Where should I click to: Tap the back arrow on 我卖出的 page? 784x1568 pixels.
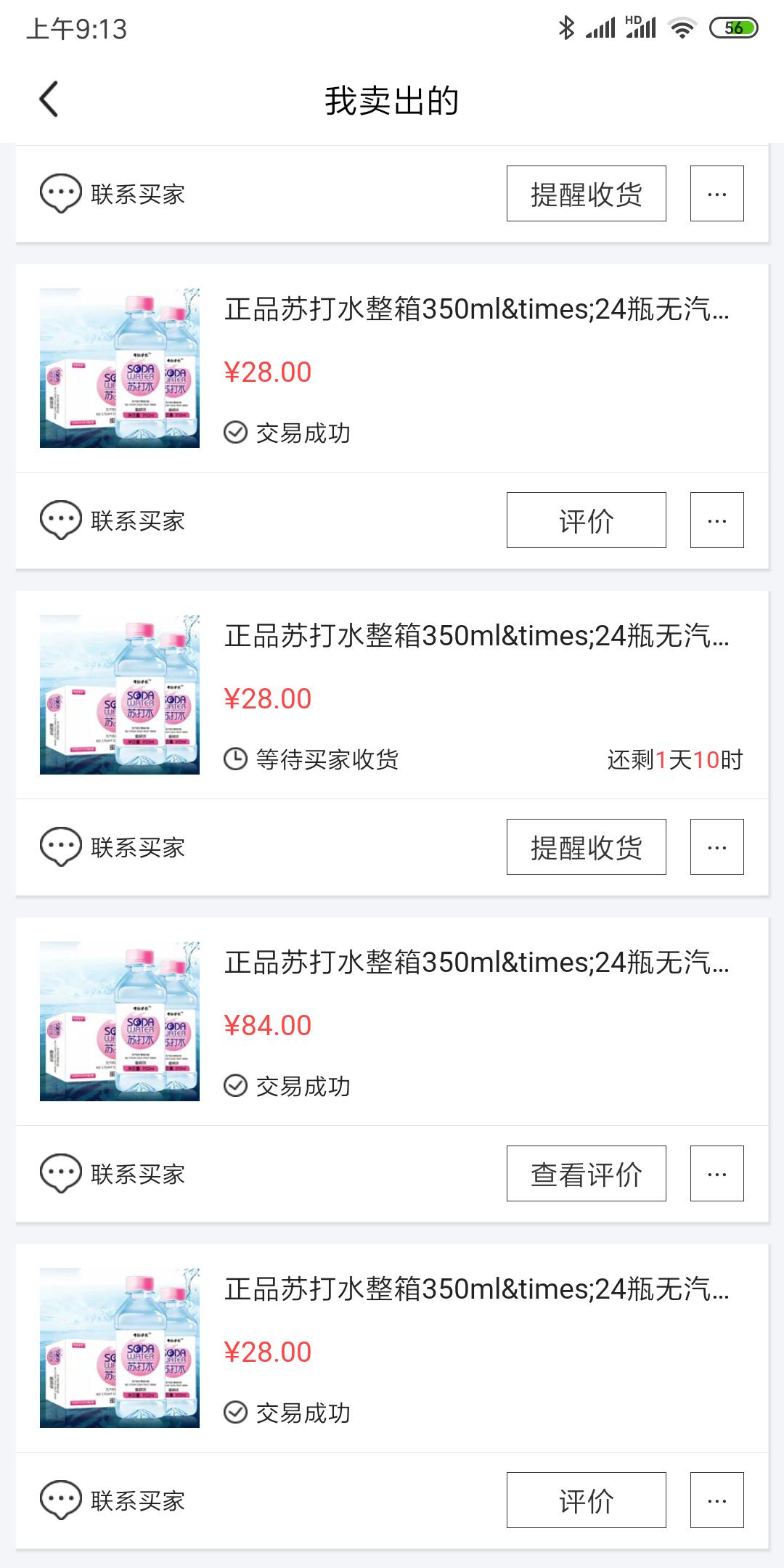pyautogui.click(x=49, y=98)
